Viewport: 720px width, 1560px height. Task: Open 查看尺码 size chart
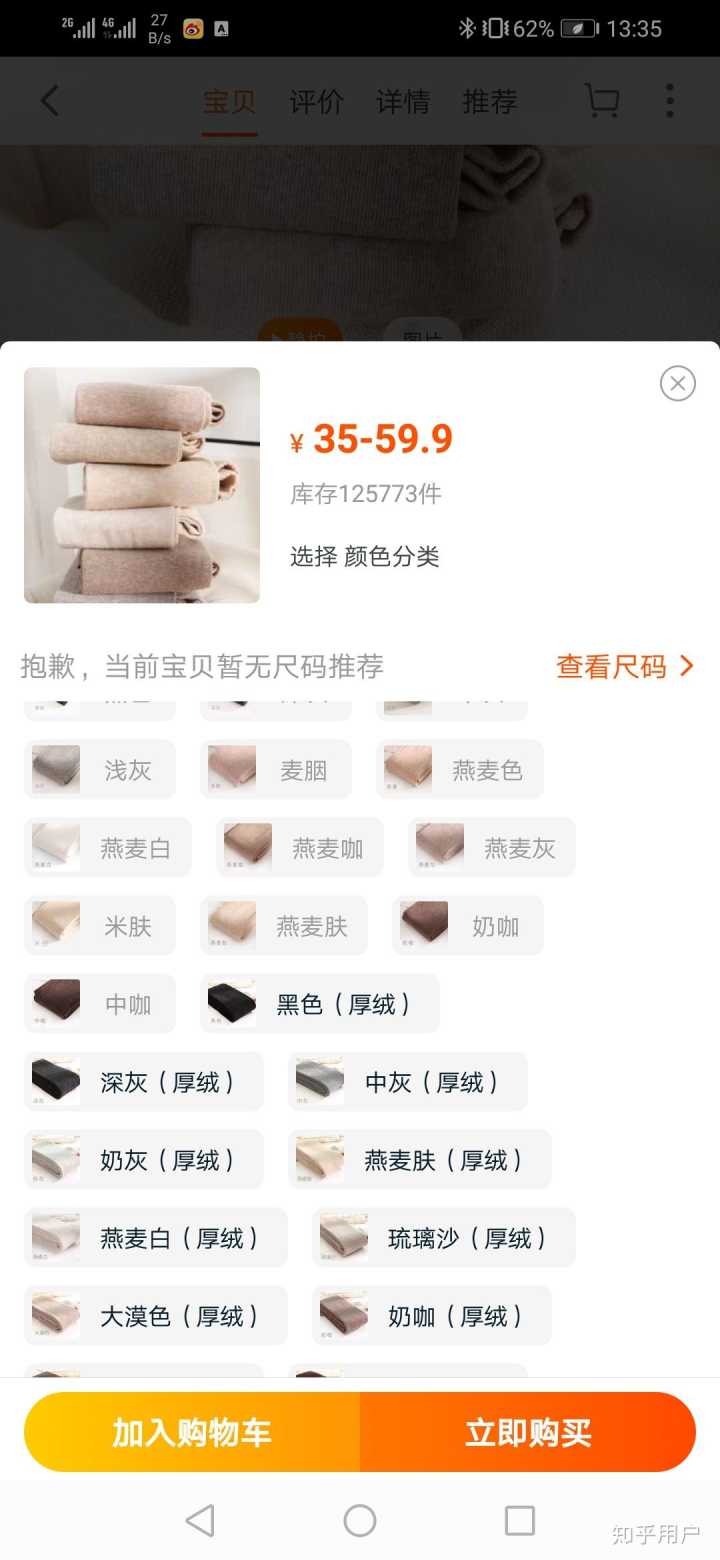[x=624, y=667]
